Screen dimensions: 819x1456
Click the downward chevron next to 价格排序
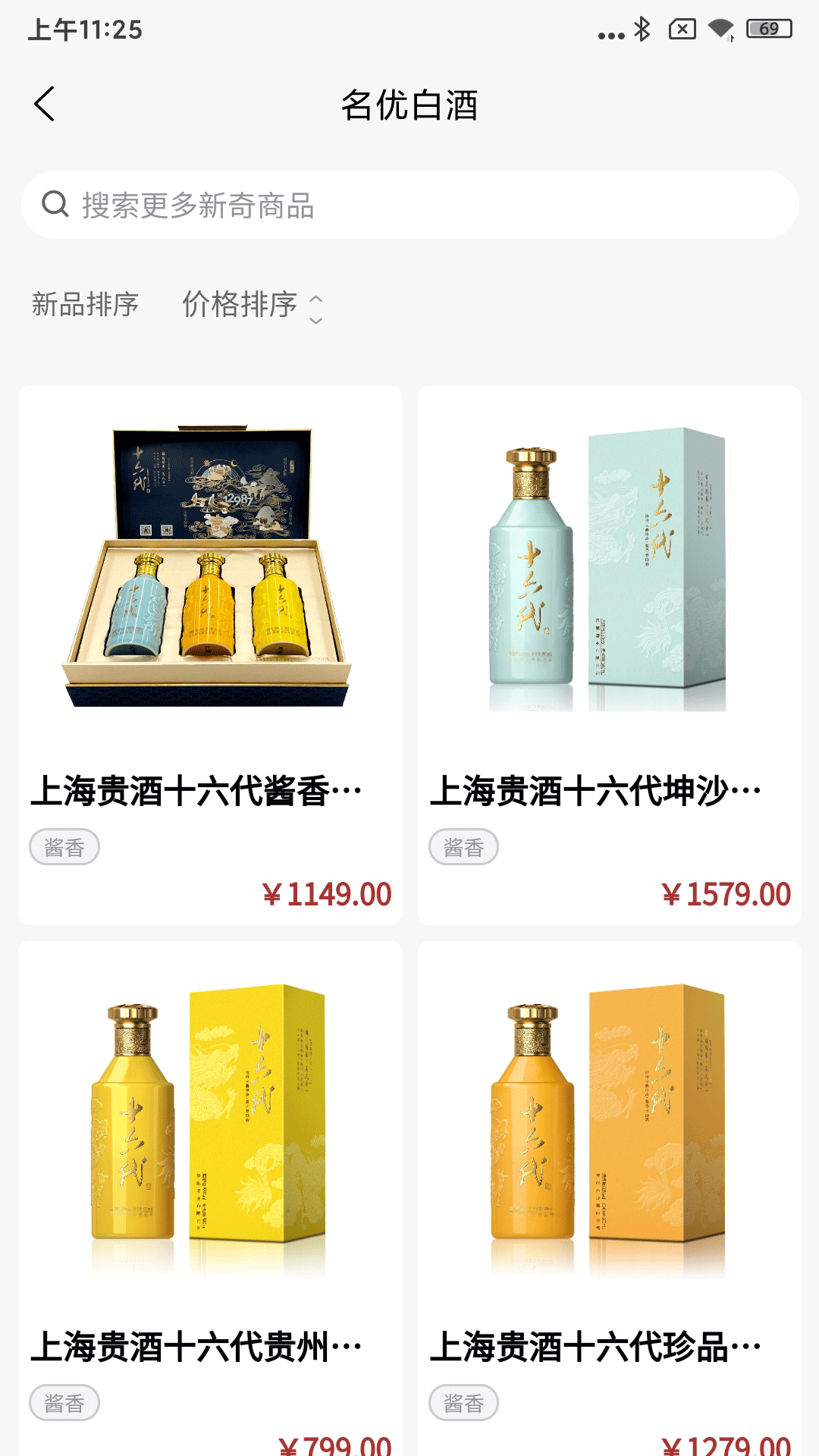coord(316,322)
